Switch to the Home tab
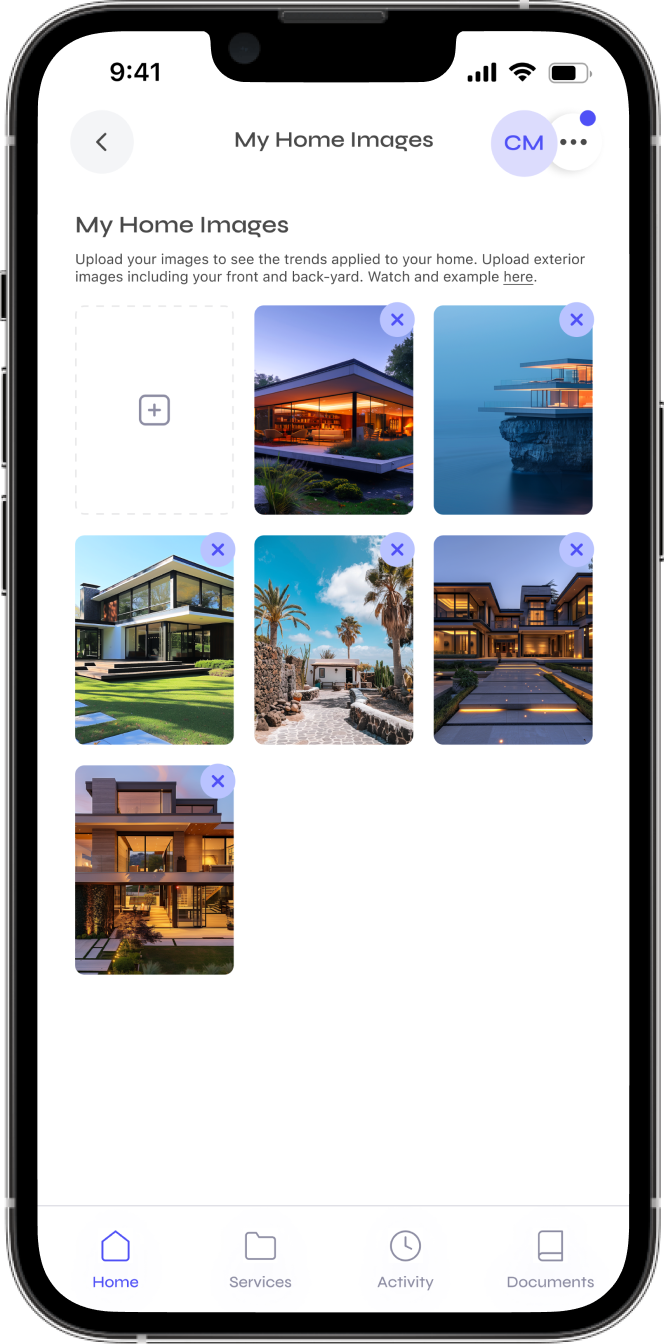The height and width of the screenshot is (1344, 664). click(x=116, y=1258)
